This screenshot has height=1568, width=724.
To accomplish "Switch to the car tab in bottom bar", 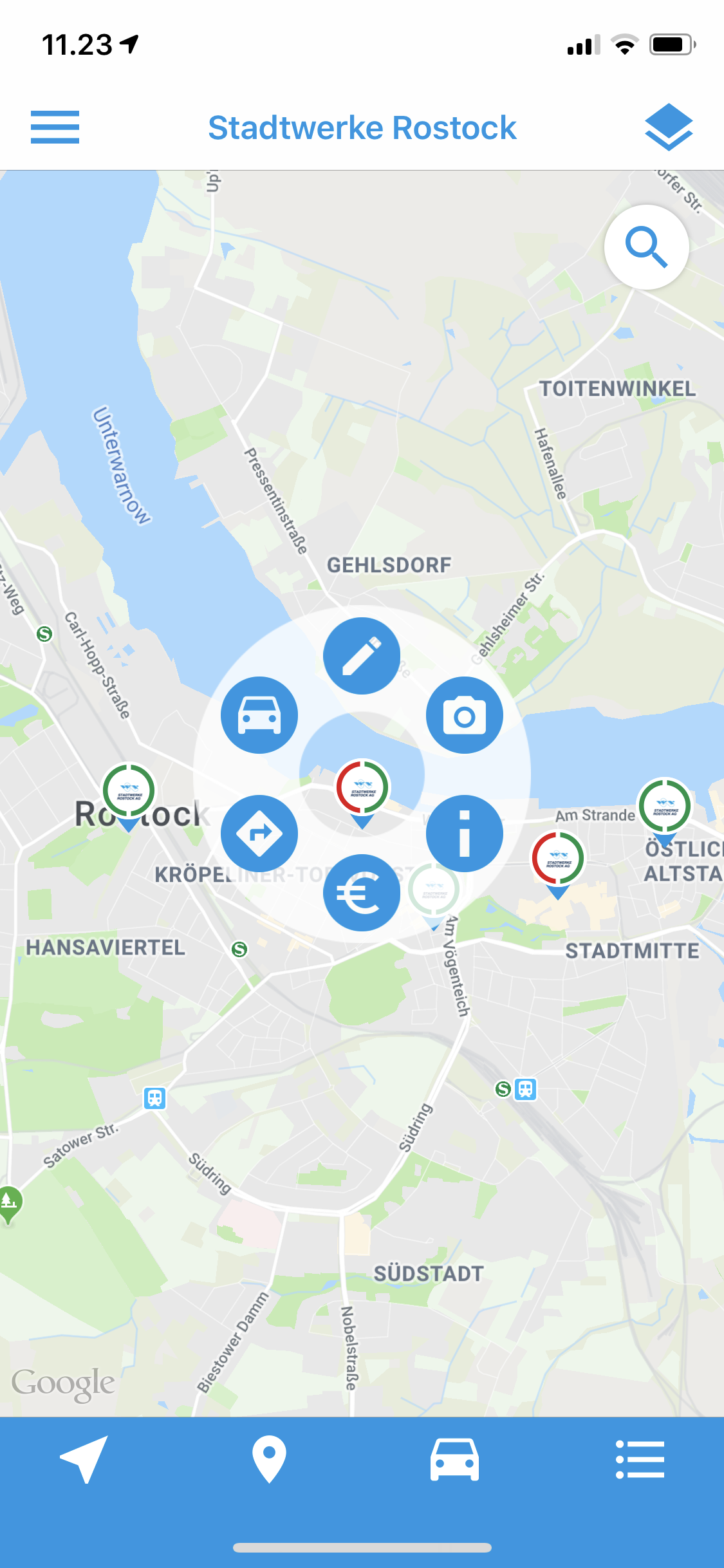I will [x=454, y=1459].
